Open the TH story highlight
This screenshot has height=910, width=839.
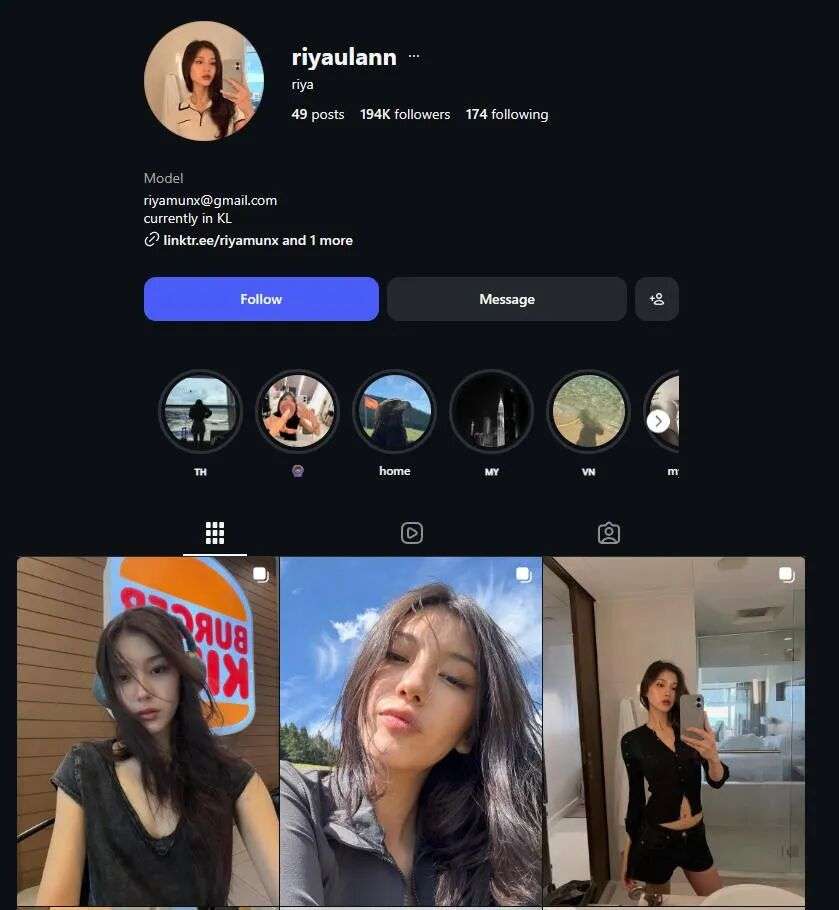click(201, 412)
